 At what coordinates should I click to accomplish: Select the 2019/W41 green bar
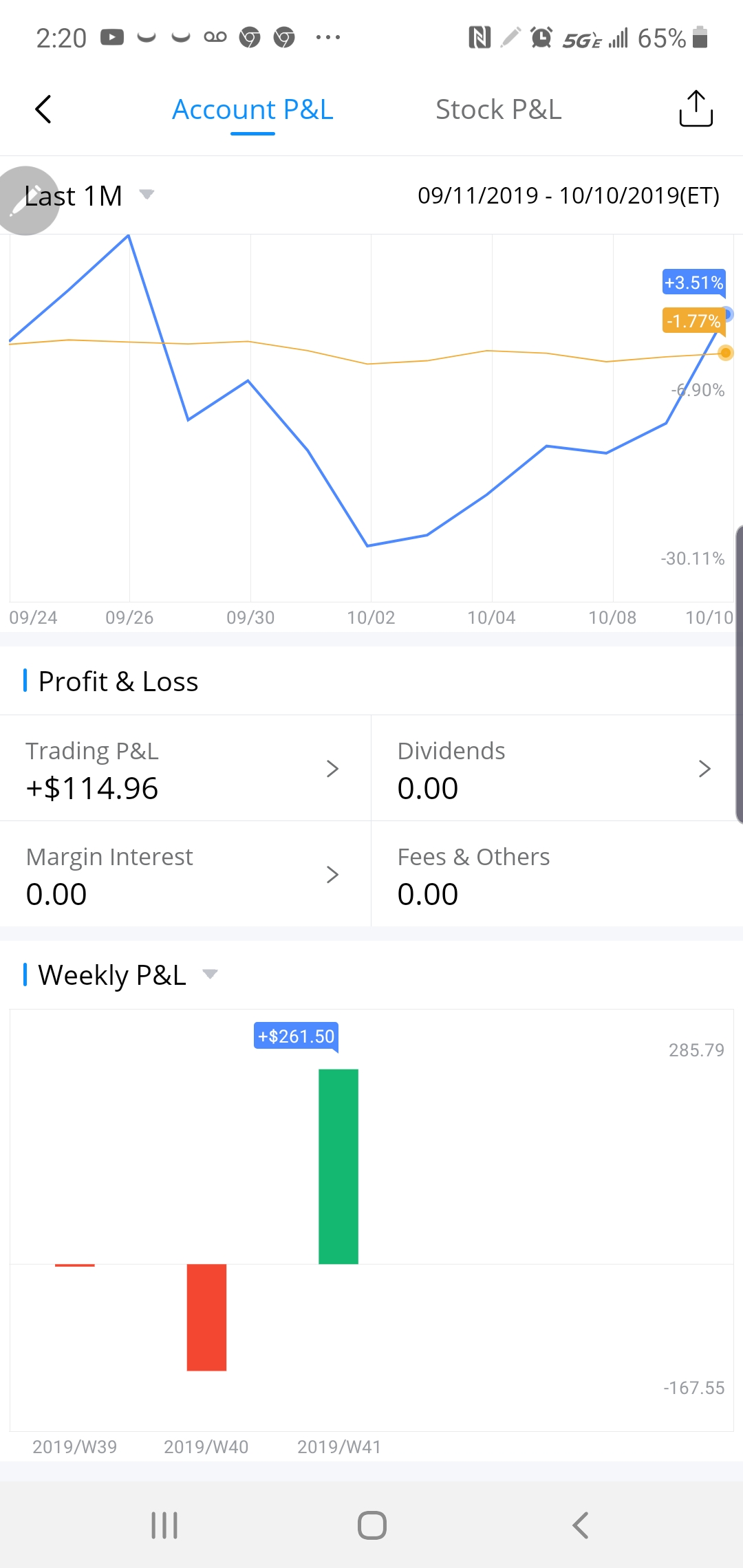[338, 1166]
